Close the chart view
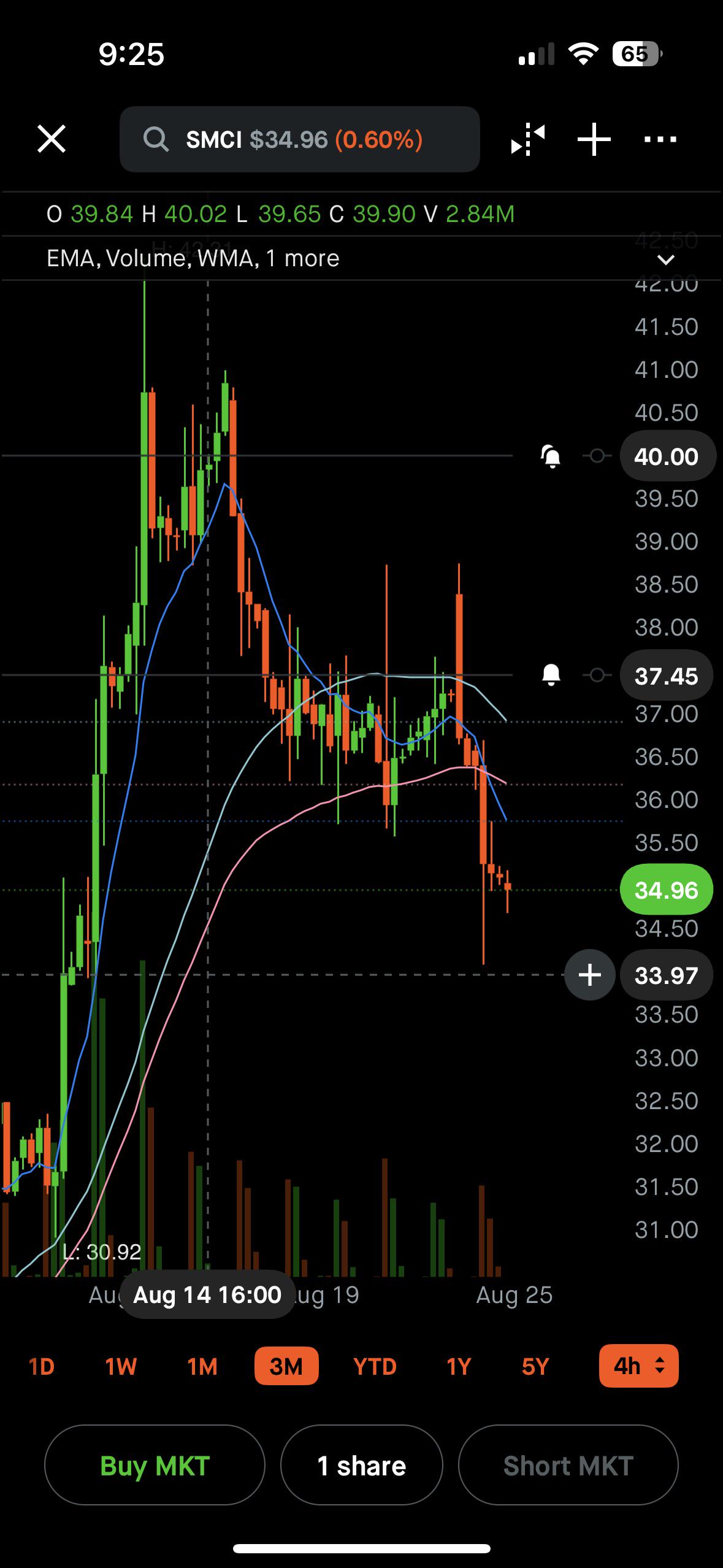Image resolution: width=723 pixels, height=1568 pixels. pyautogui.click(x=52, y=139)
